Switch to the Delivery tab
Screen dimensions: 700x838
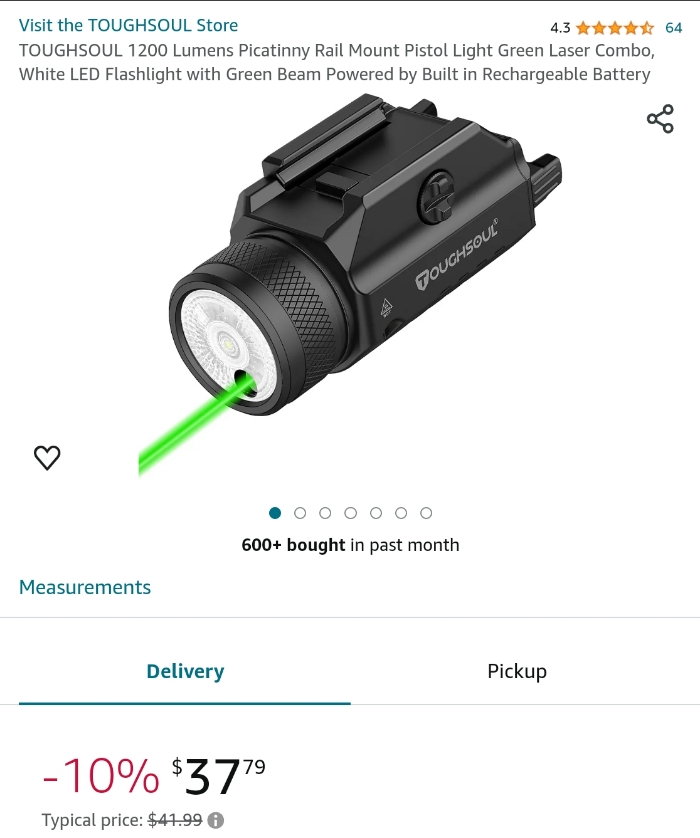pos(185,671)
